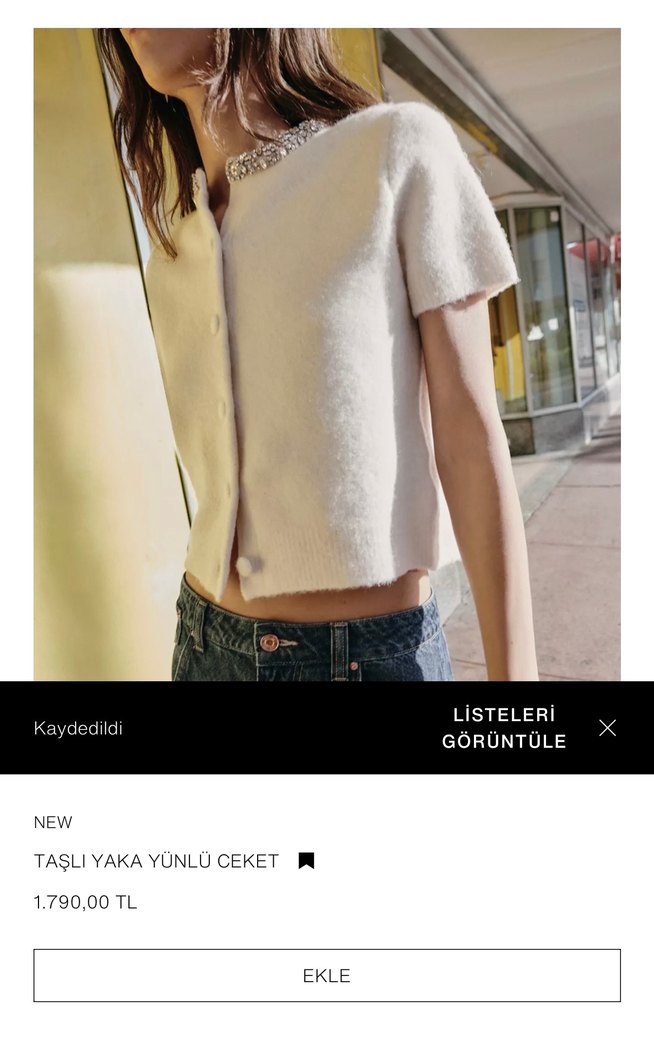Tap the EKLE button
The width and height of the screenshot is (654, 1049).
[327, 976]
